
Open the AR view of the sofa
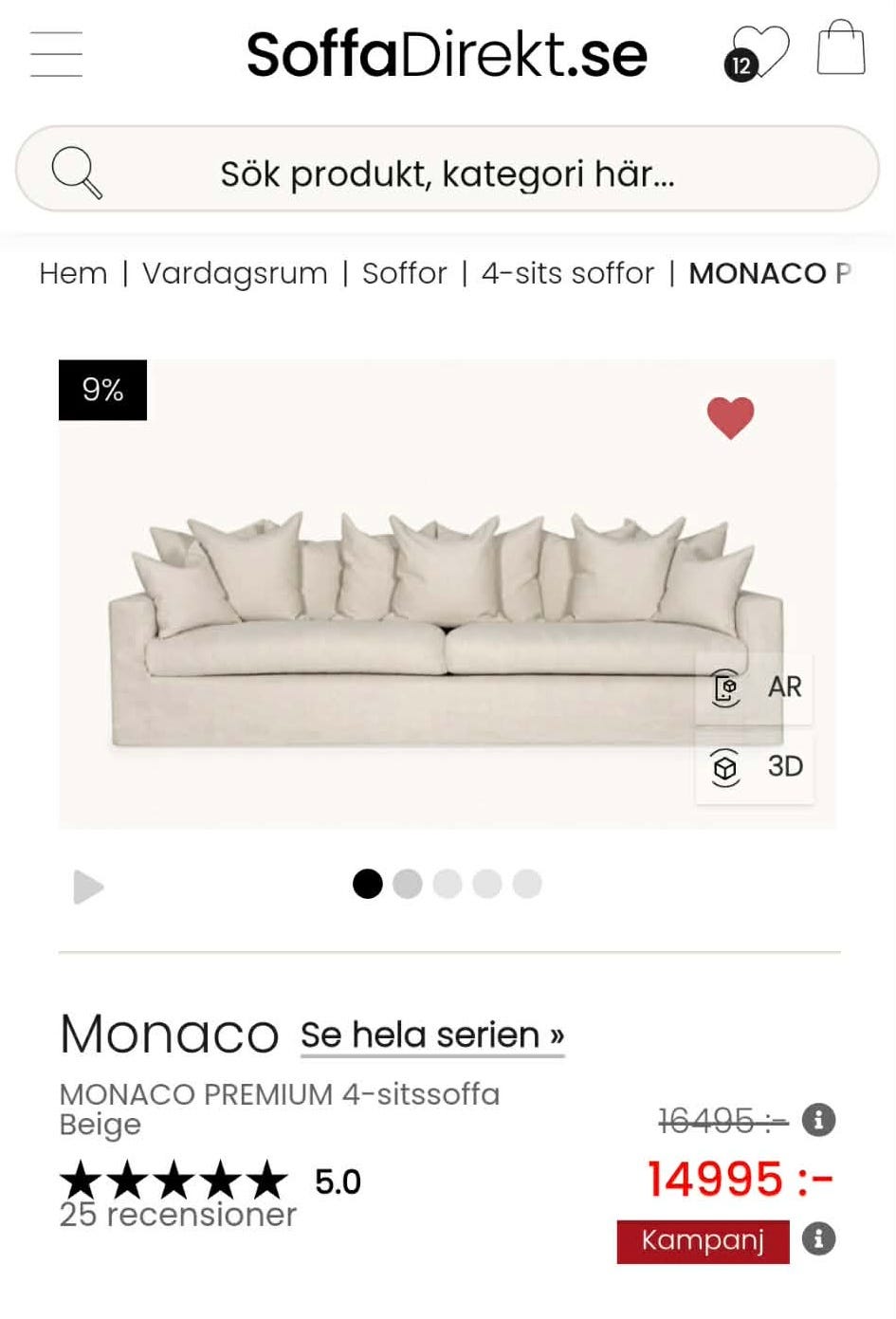755,687
